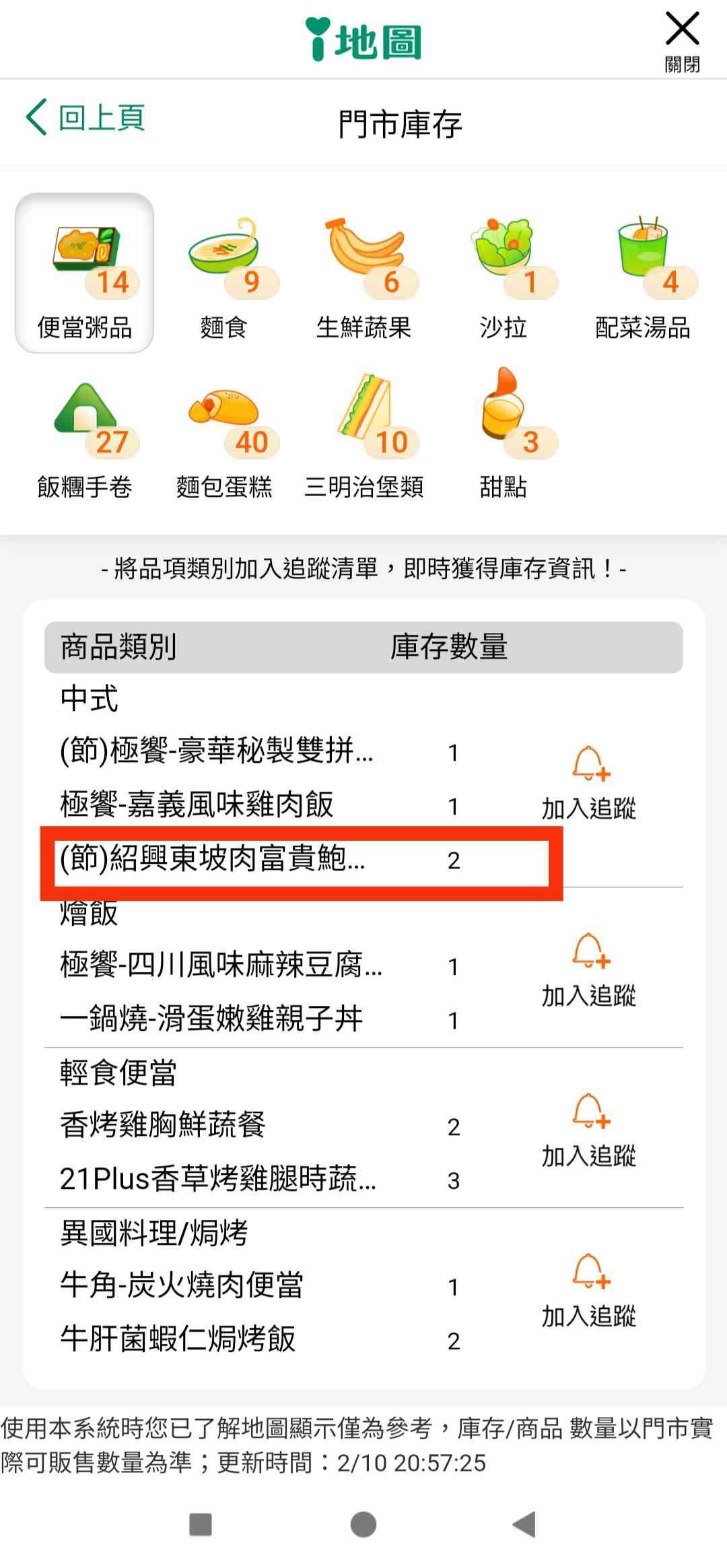This screenshot has width=727, height=1568.
Task: Select the 便當粥品 category
Action: [85, 273]
